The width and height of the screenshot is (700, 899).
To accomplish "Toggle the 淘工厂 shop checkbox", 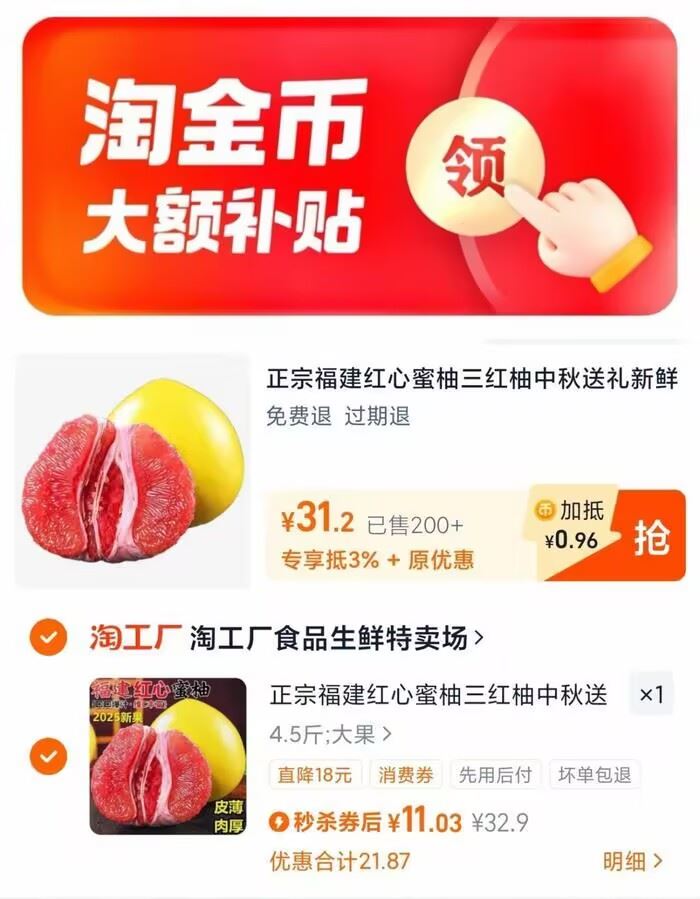I will tap(46, 637).
